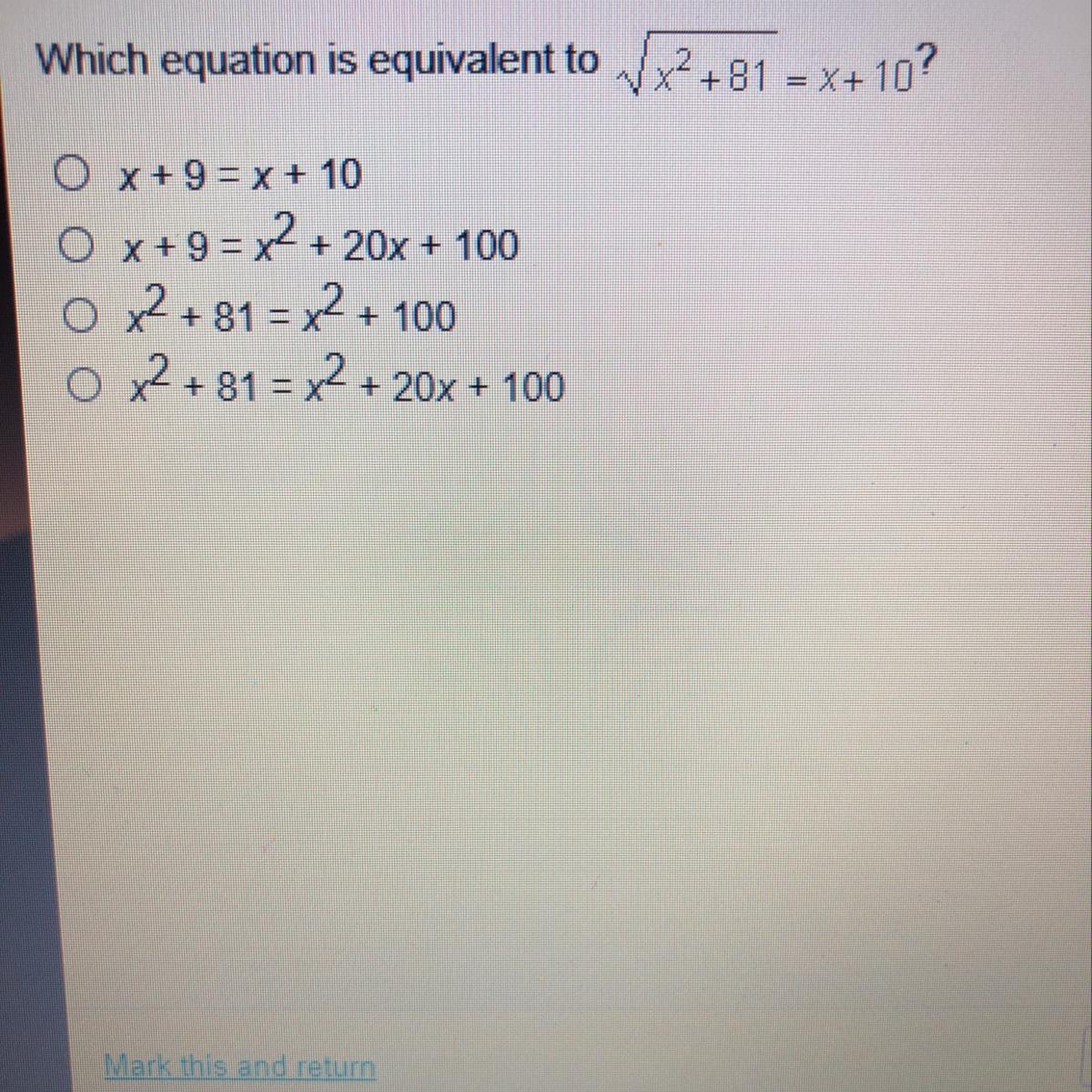Pick the answer x² + 81 = x² + 100
The image size is (1092, 1092).
[80, 315]
